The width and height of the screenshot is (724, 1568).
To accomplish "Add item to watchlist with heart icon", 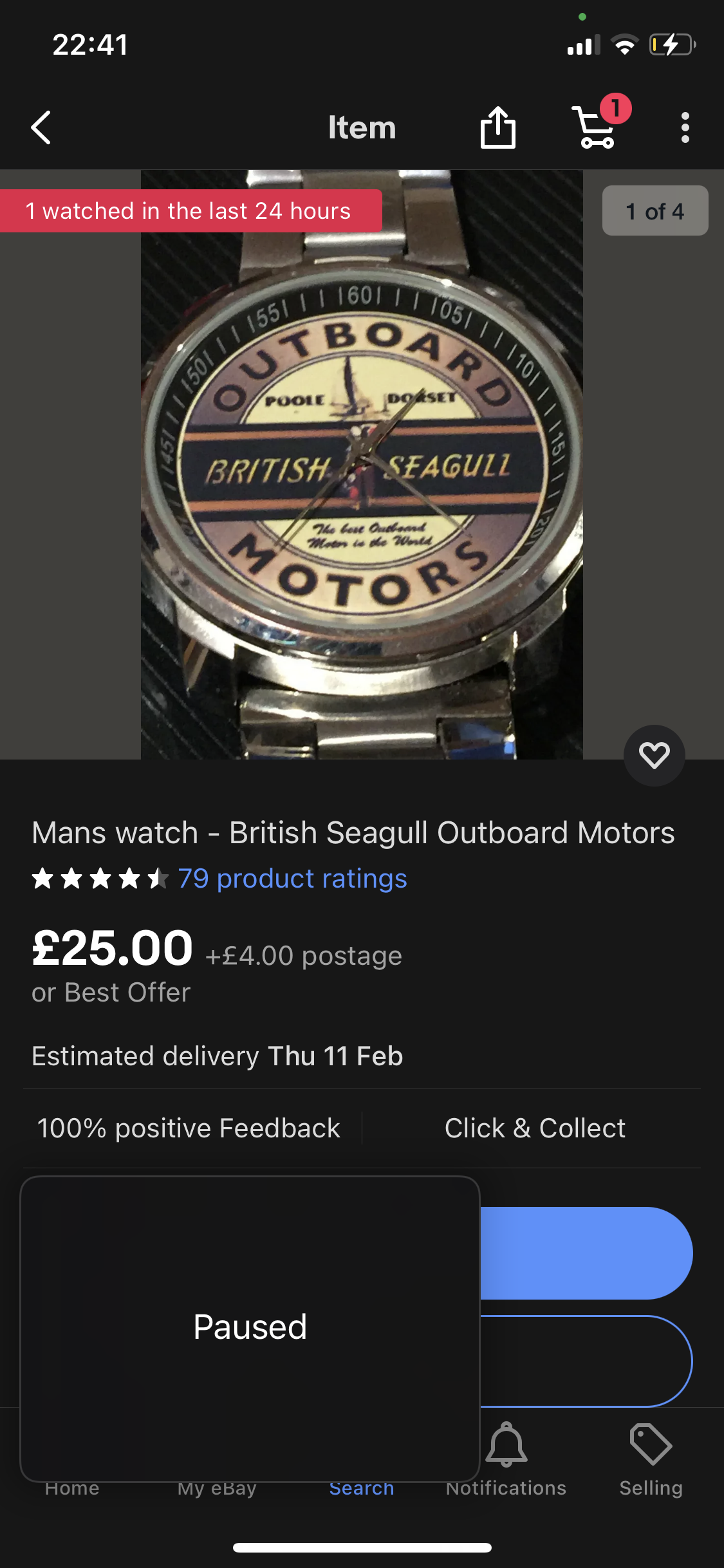I will point(654,755).
